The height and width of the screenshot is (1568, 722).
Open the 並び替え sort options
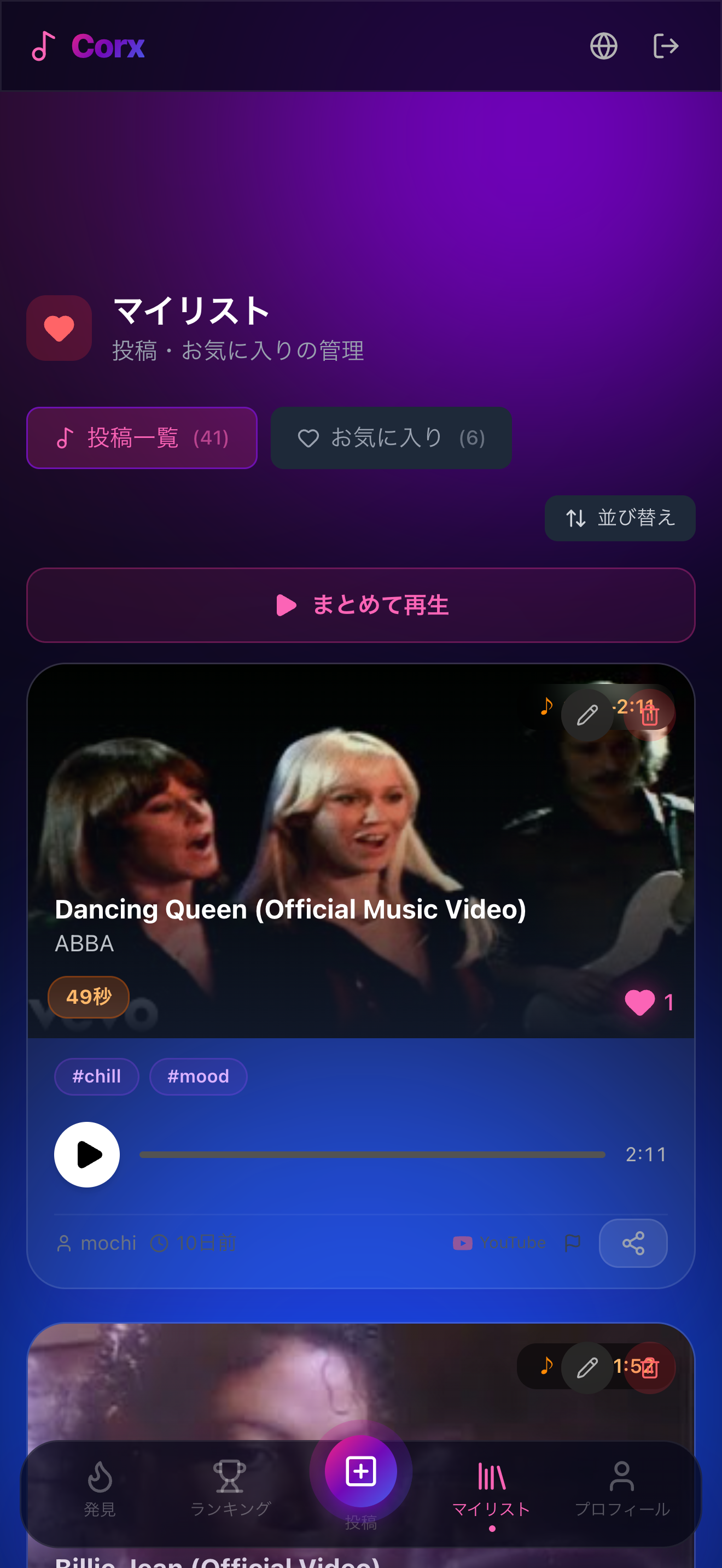pyautogui.click(x=620, y=518)
